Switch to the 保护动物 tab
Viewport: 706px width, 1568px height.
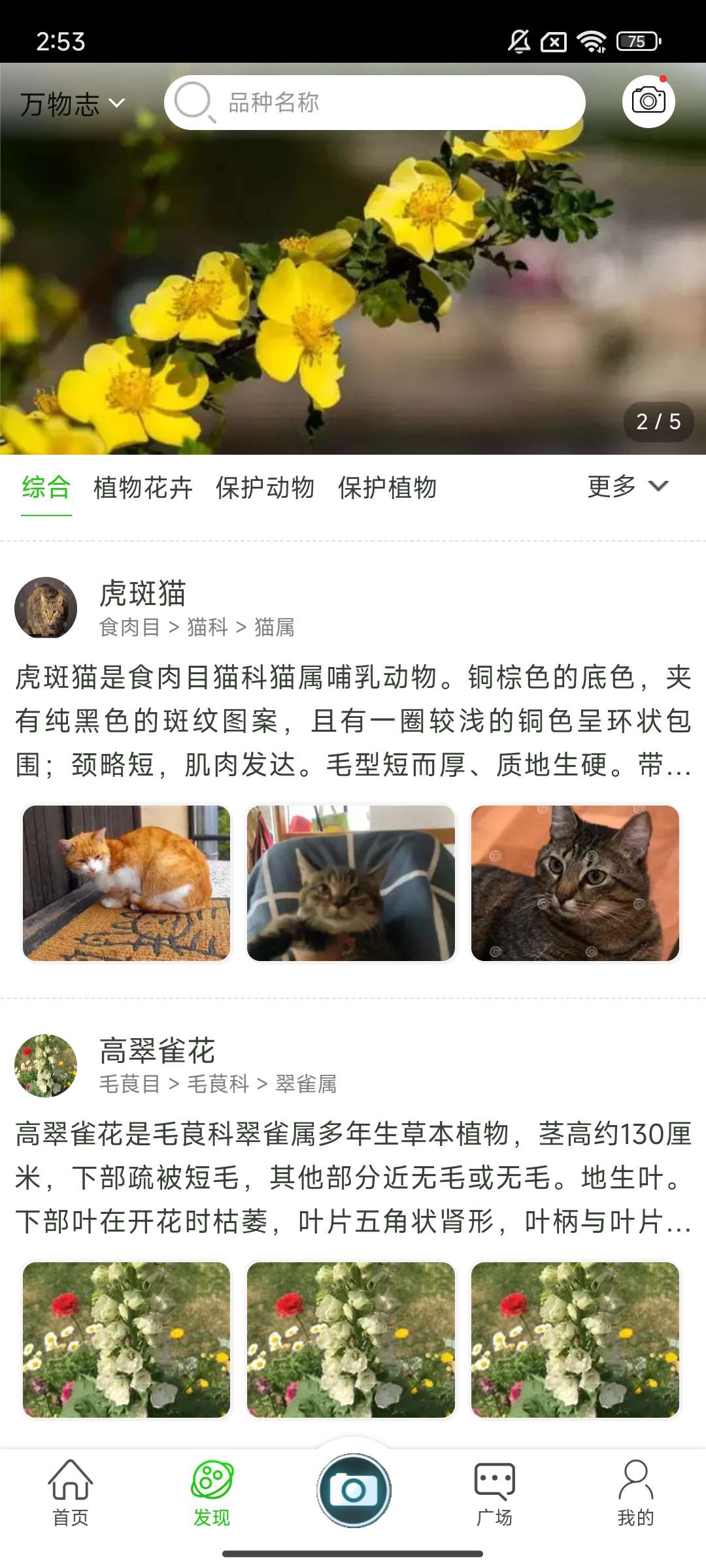(265, 487)
